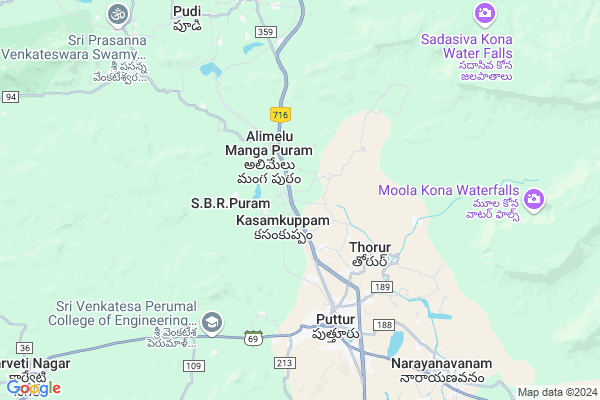The height and width of the screenshot is (400, 600).
Task: Open the Sadasiva Kona Water Falls marker
Action: (x=485, y=14)
